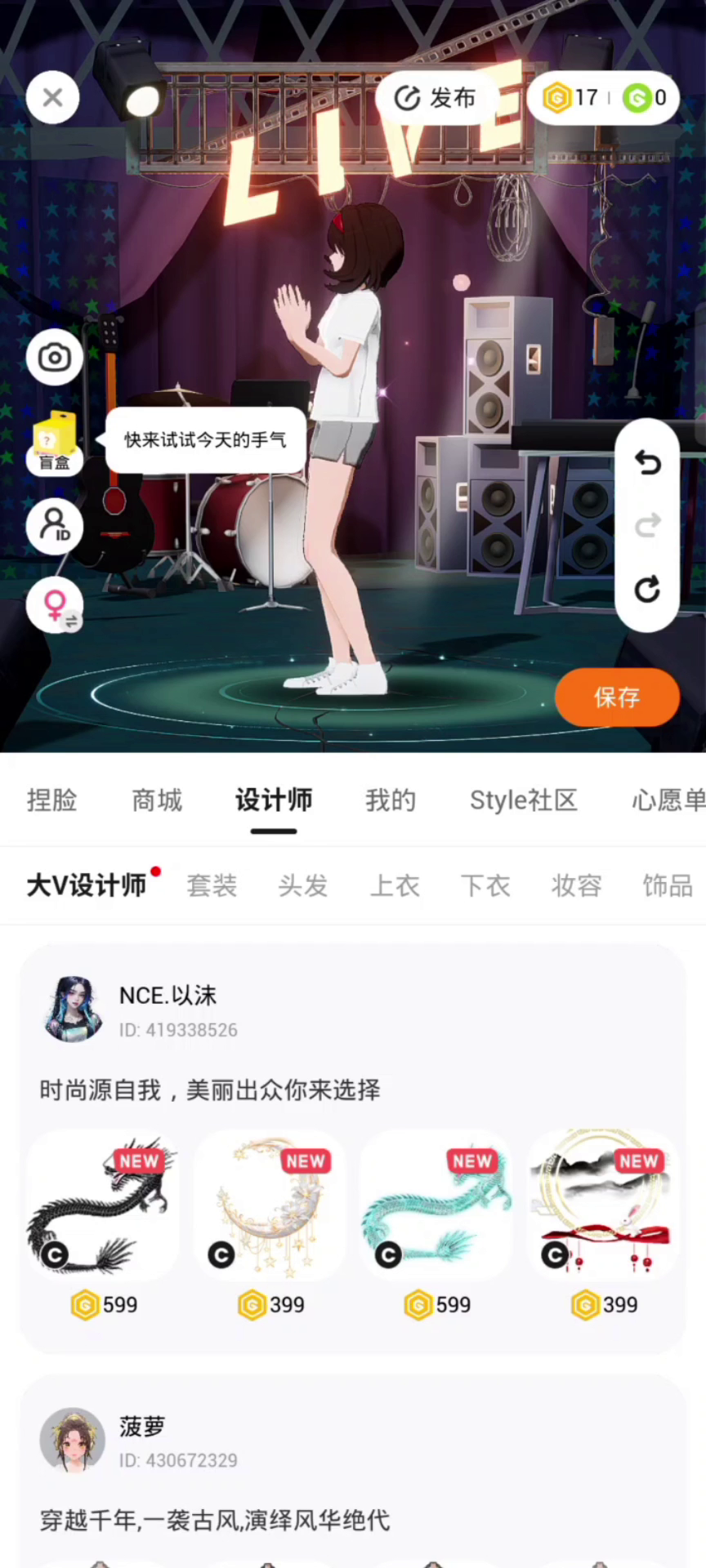706x1568 pixels.
Task: Switch to the 捏脸 tab
Action: [x=51, y=800]
